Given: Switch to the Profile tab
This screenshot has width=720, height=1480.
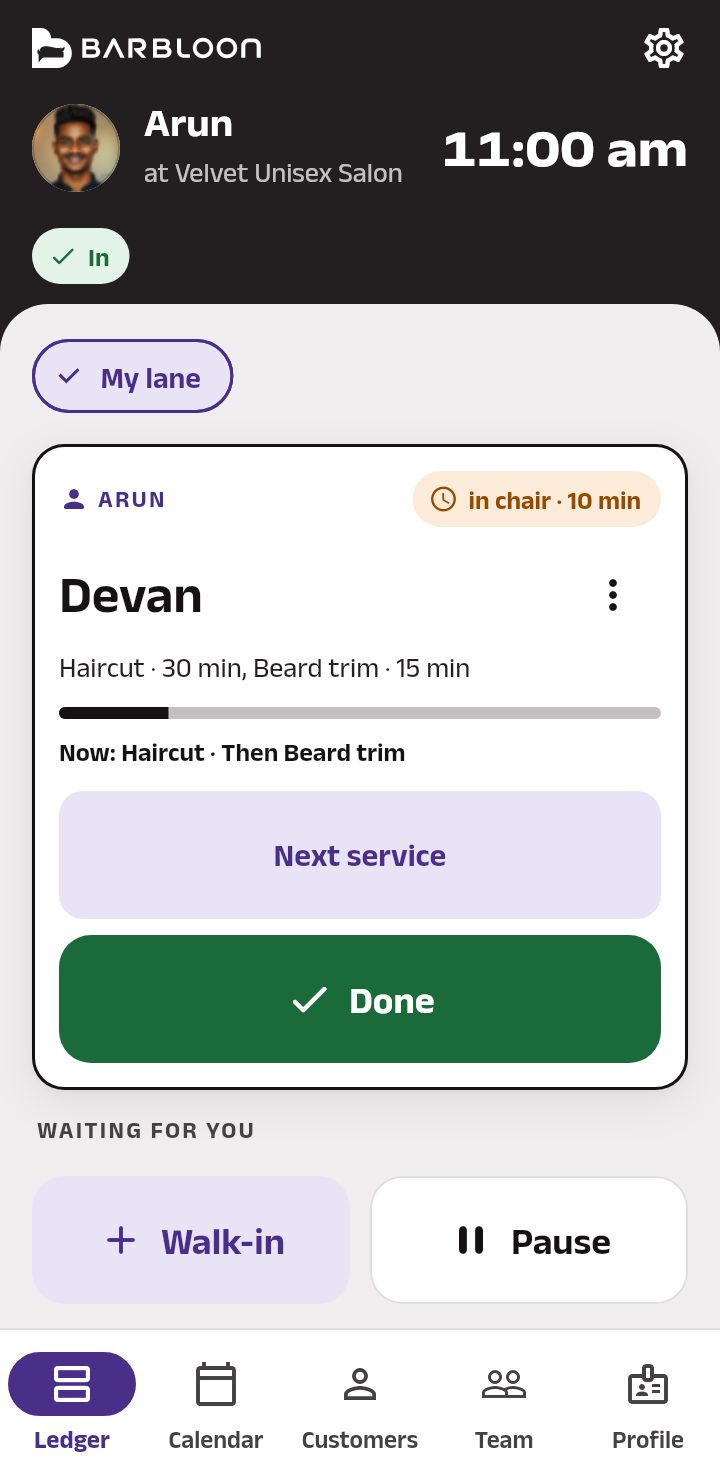Looking at the screenshot, I should coord(648,1406).
